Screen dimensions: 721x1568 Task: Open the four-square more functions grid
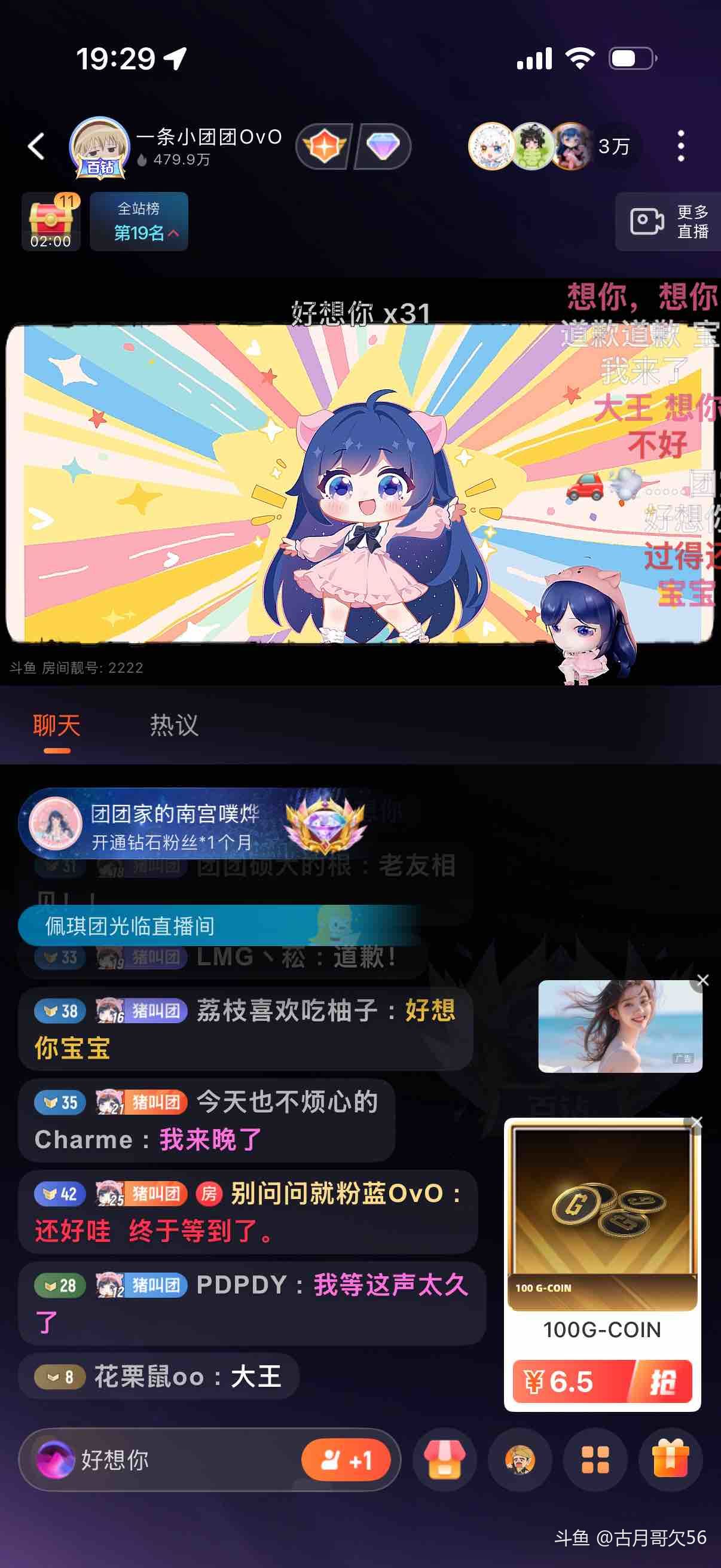click(x=595, y=1460)
